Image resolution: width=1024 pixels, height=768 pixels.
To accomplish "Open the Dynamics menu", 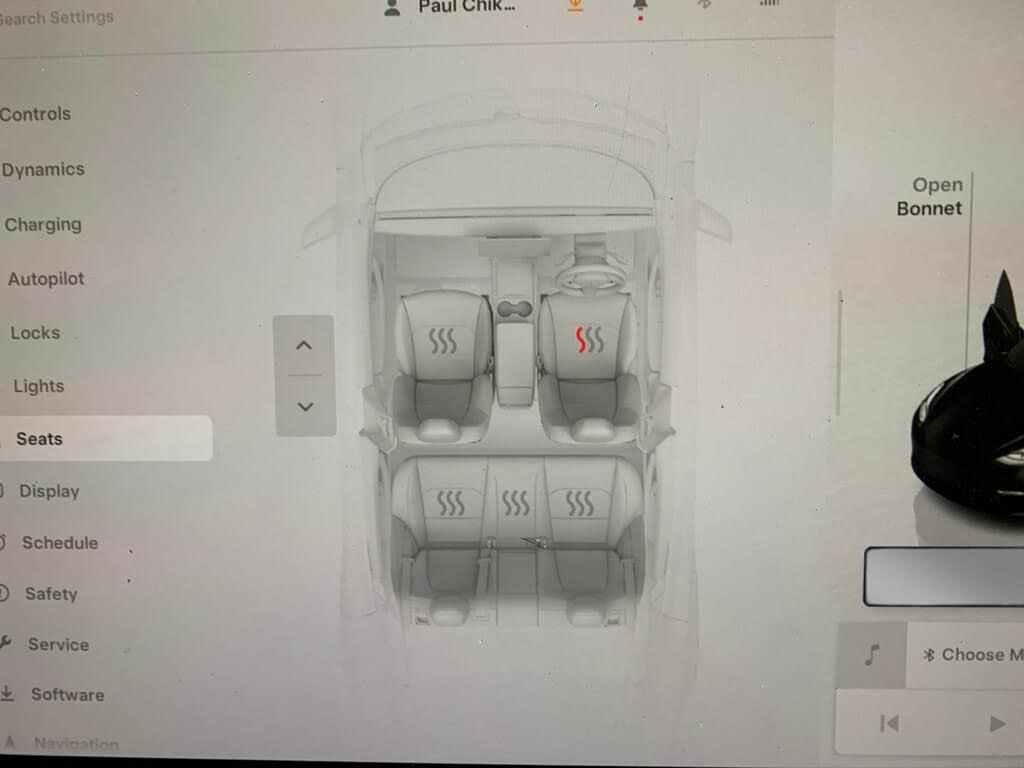I will pyautogui.click(x=43, y=170).
